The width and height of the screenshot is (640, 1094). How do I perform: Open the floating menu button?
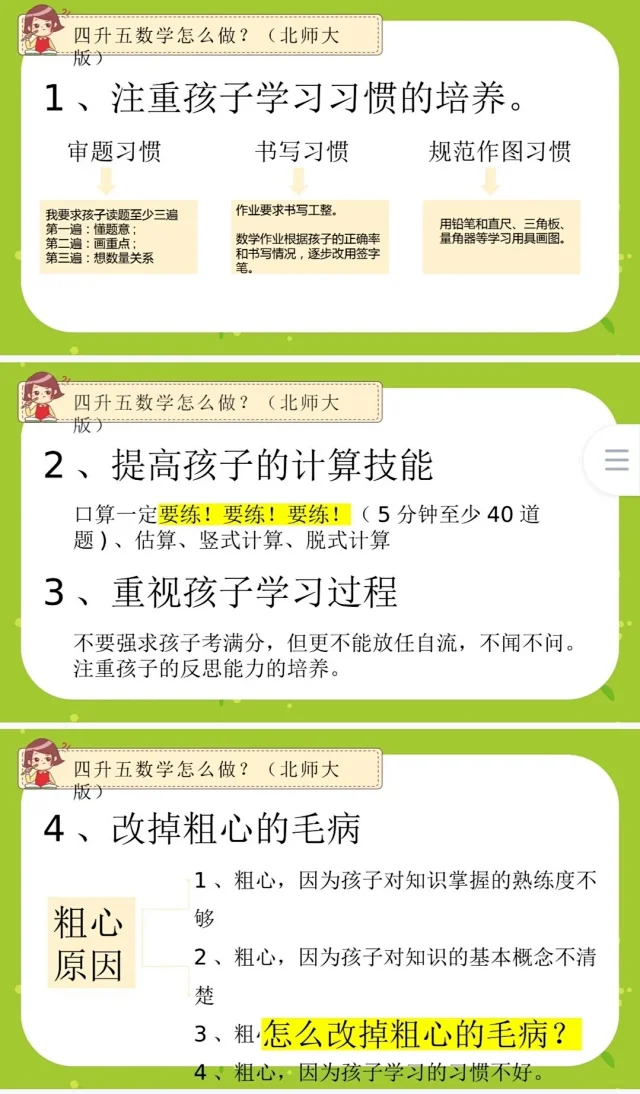coord(616,460)
